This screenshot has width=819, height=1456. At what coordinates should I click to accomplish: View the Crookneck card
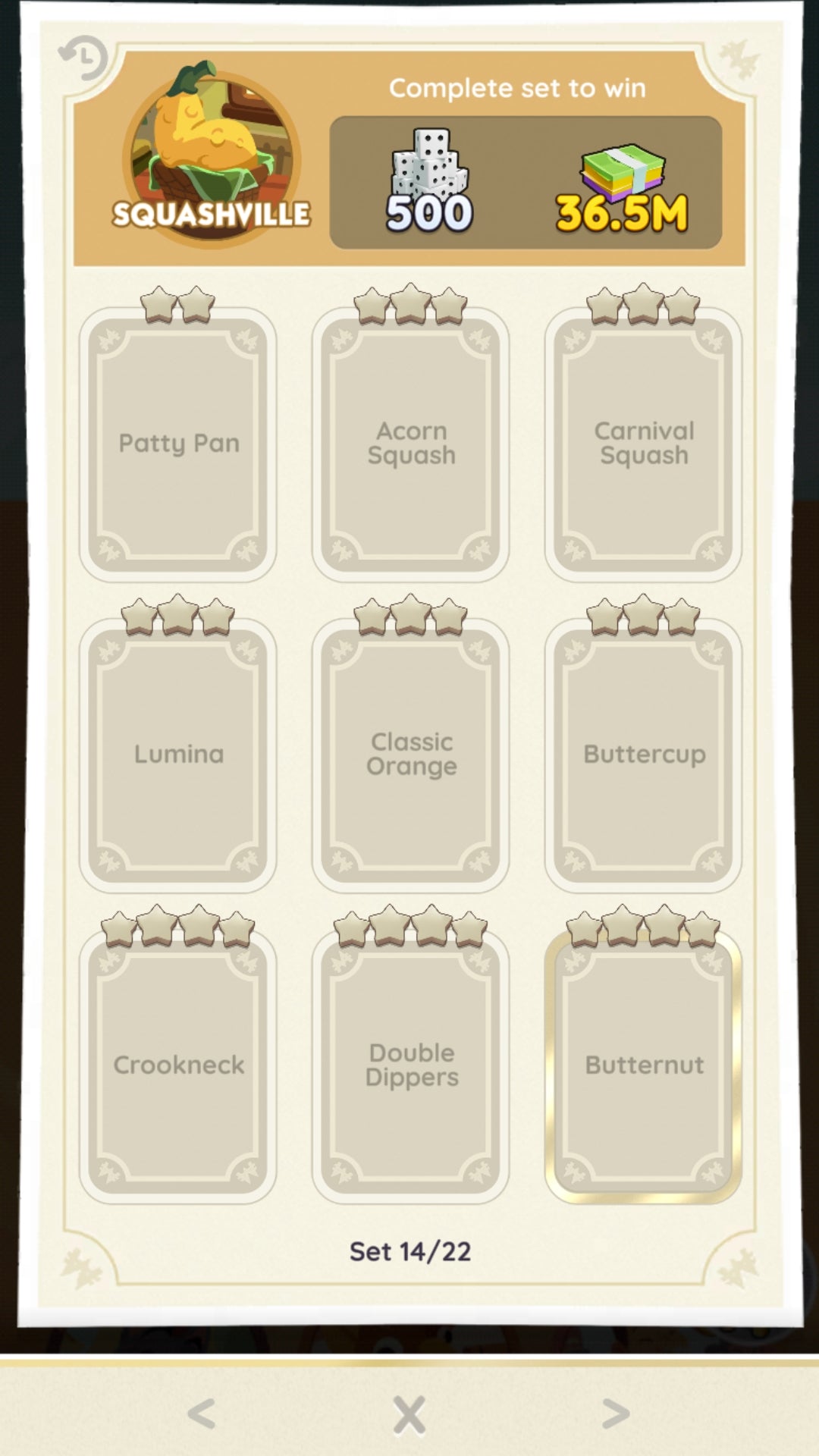[x=178, y=1065]
